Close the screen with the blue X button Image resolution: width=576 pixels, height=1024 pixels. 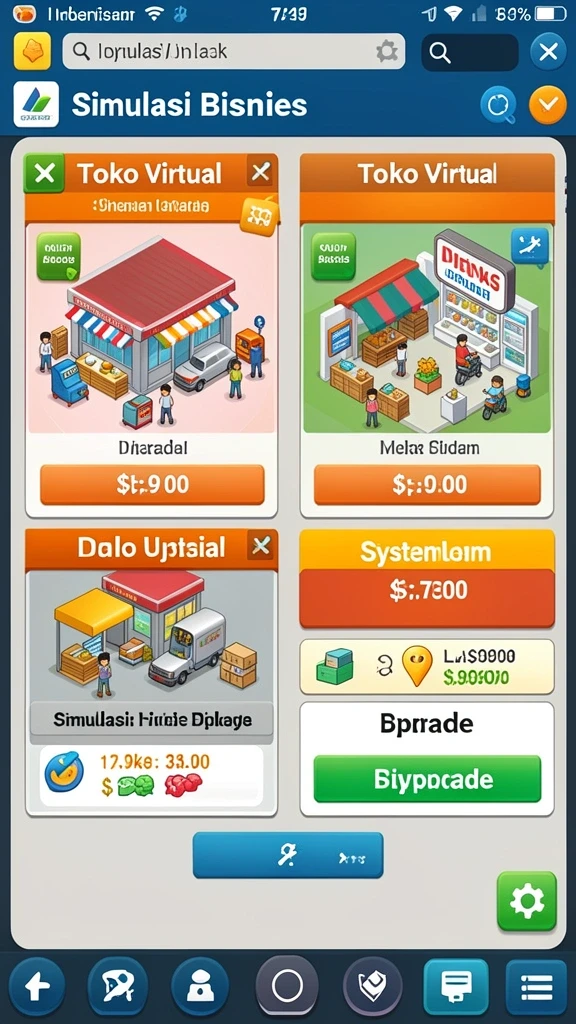pyautogui.click(x=548, y=52)
